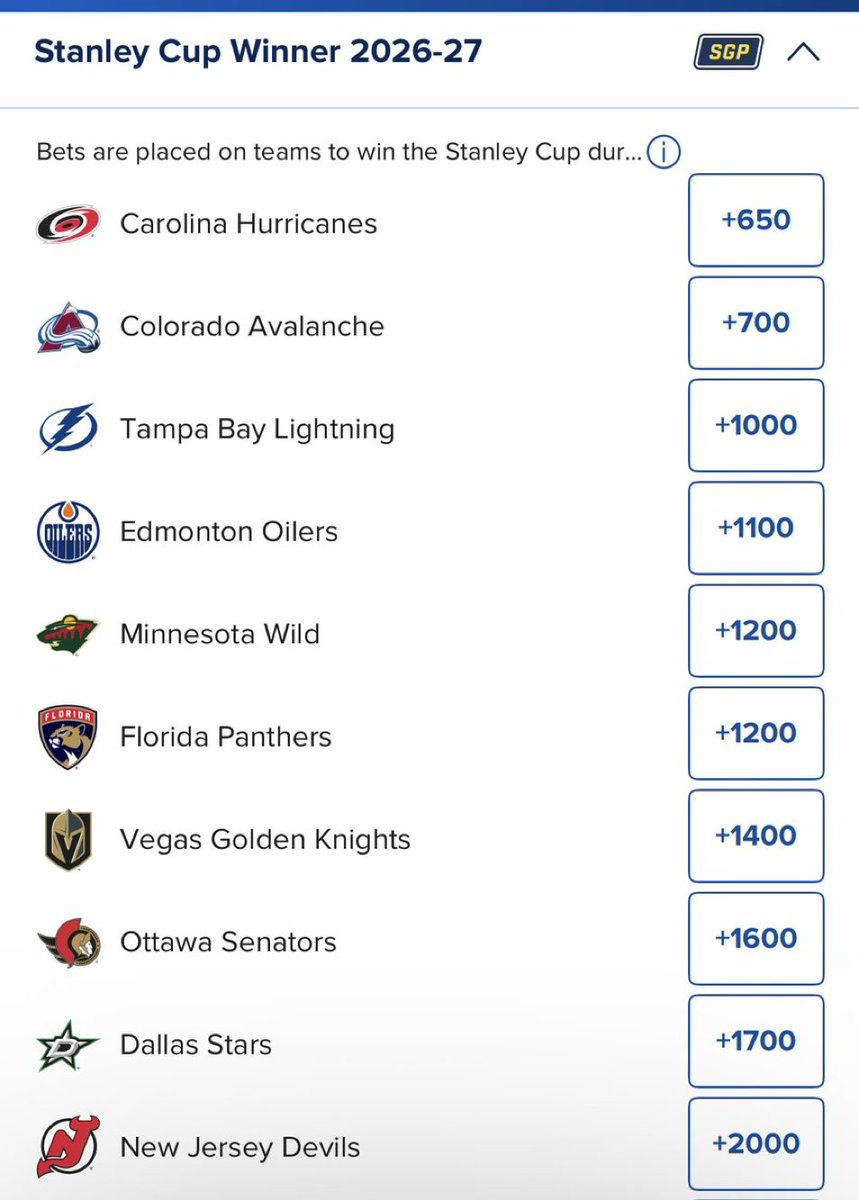Bet on Florida Panthers at +1200
Image resolution: width=859 pixels, height=1200 pixels.
pyautogui.click(x=756, y=733)
